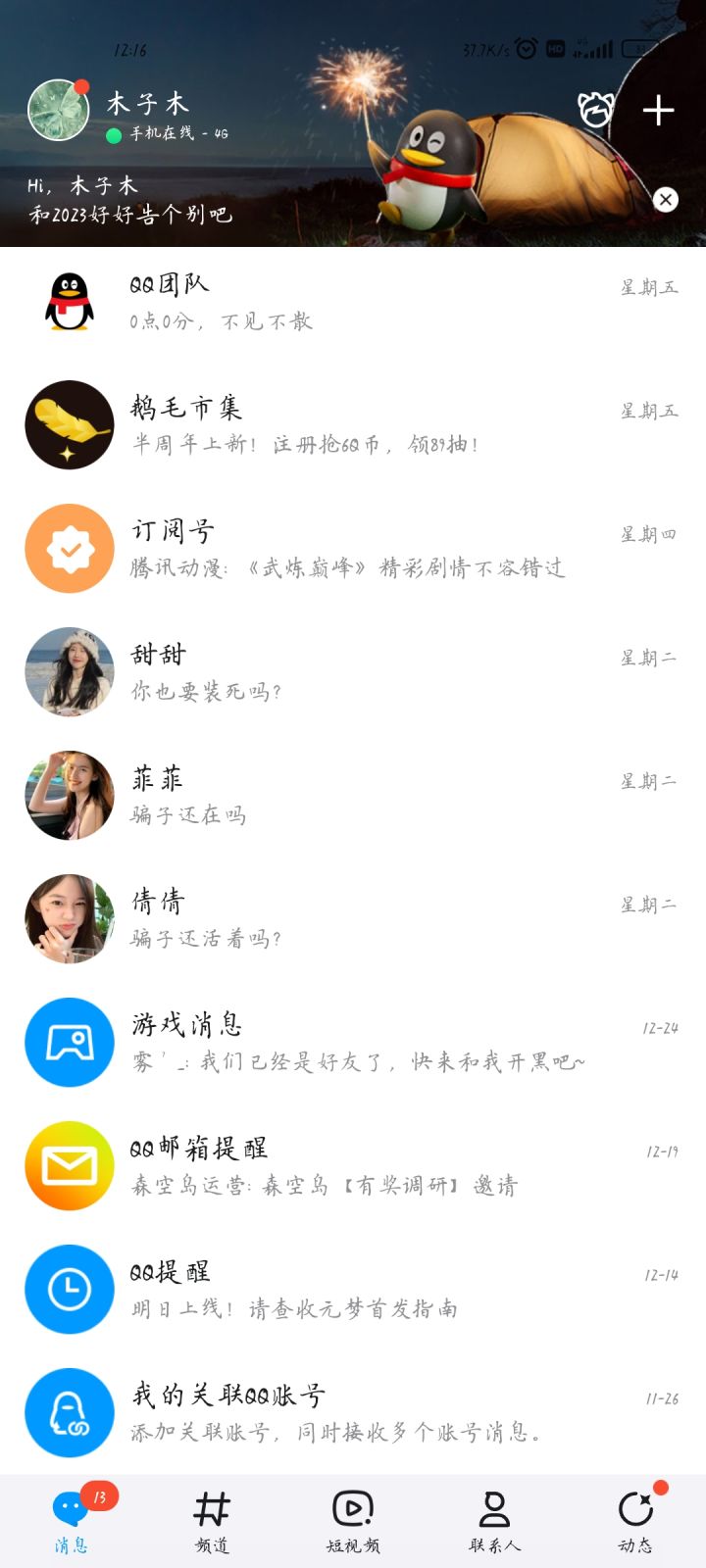The width and height of the screenshot is (706, 1568).
Task: Tap the plus icon to add
Action: point(658,111)
